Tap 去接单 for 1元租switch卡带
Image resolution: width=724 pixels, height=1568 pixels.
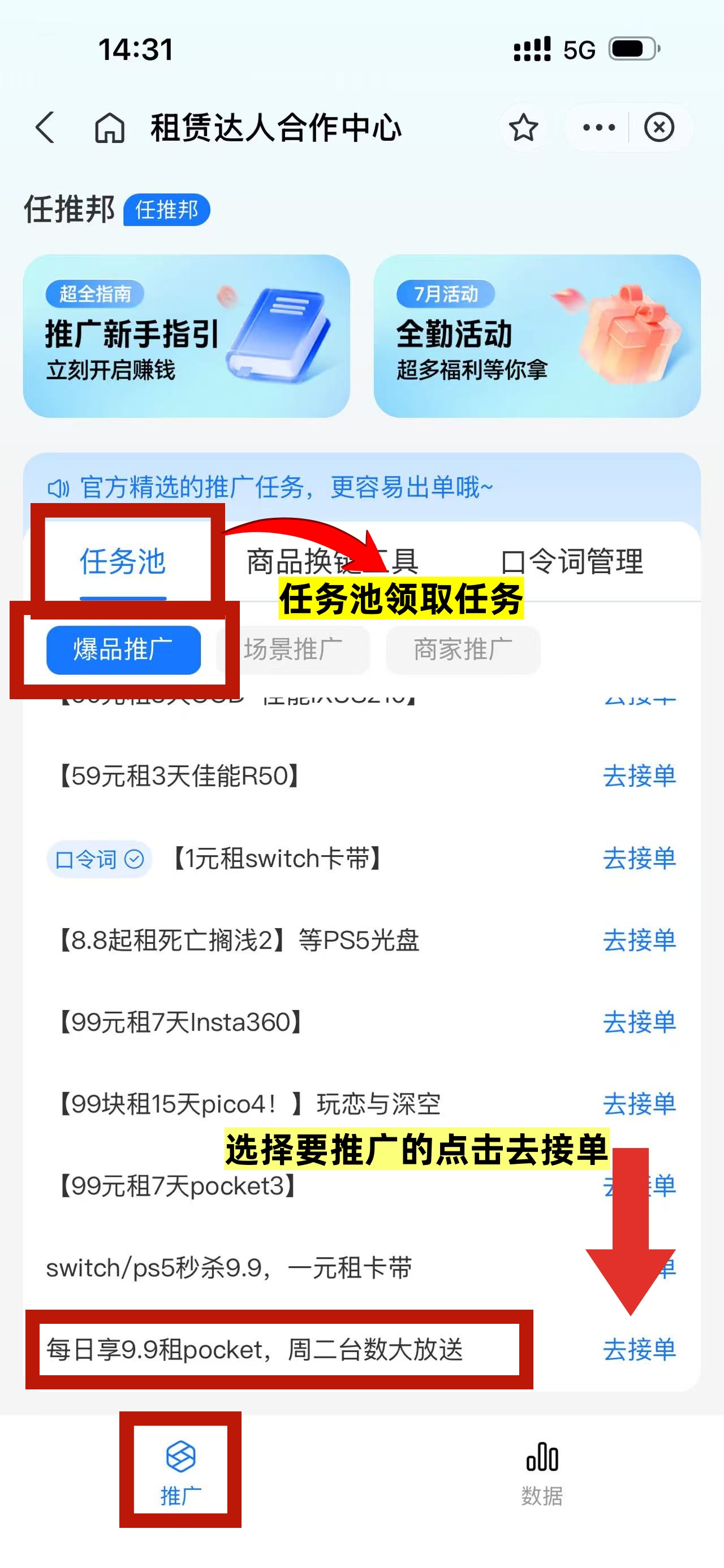639,858
